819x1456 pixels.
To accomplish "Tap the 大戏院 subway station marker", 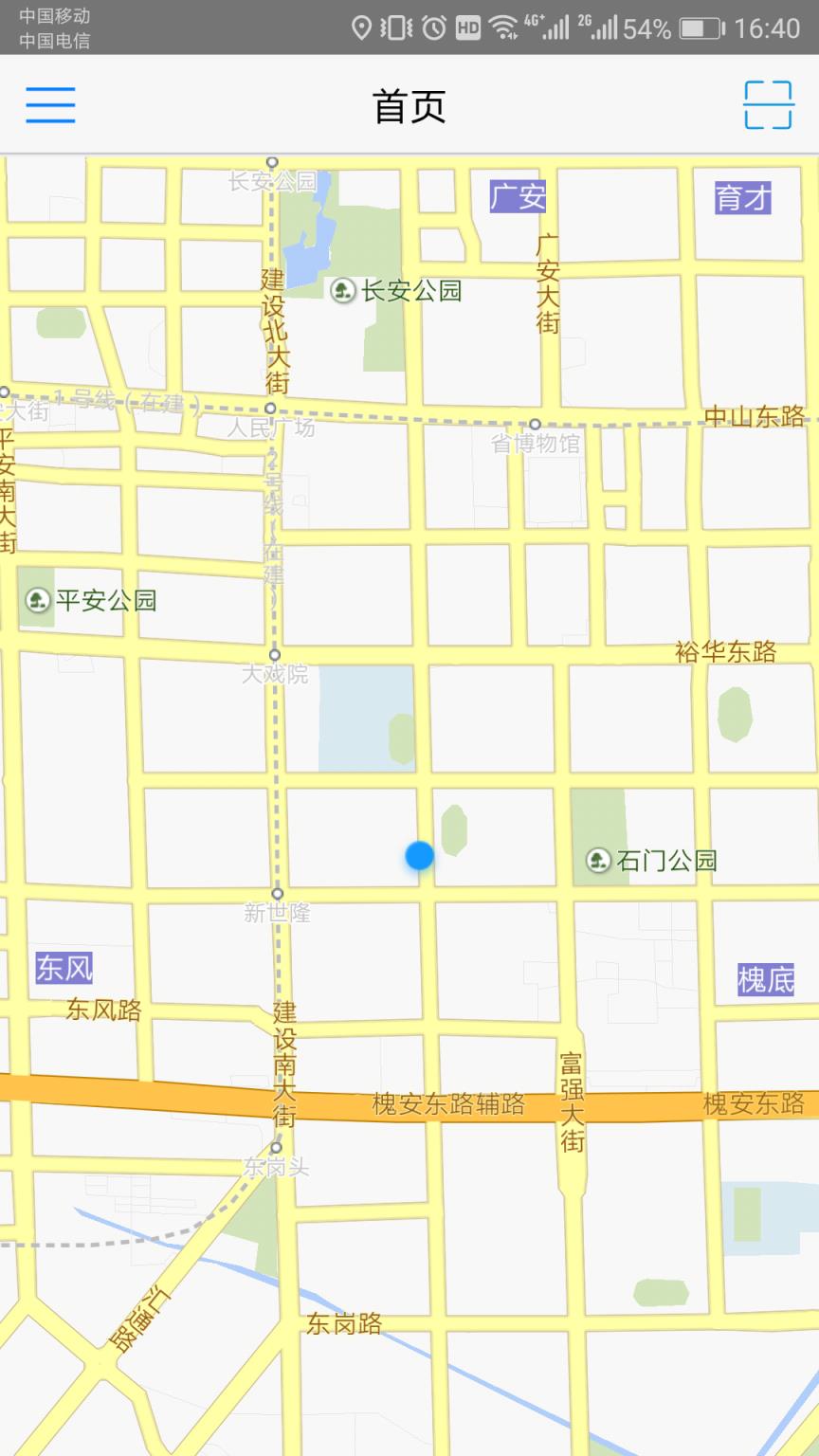I will coord(274,652).
